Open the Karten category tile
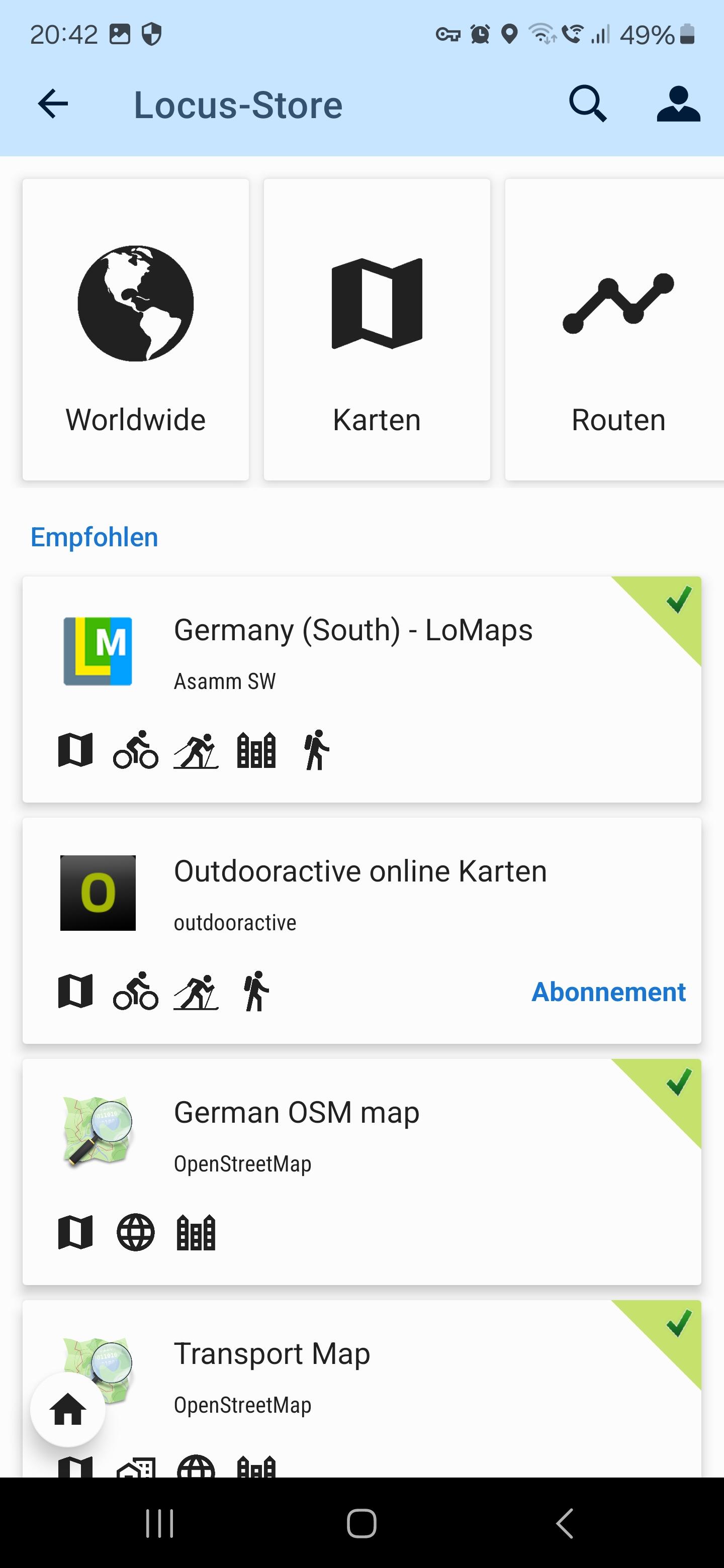Screen dimensions: 724x1568 (x=377, y=329)
